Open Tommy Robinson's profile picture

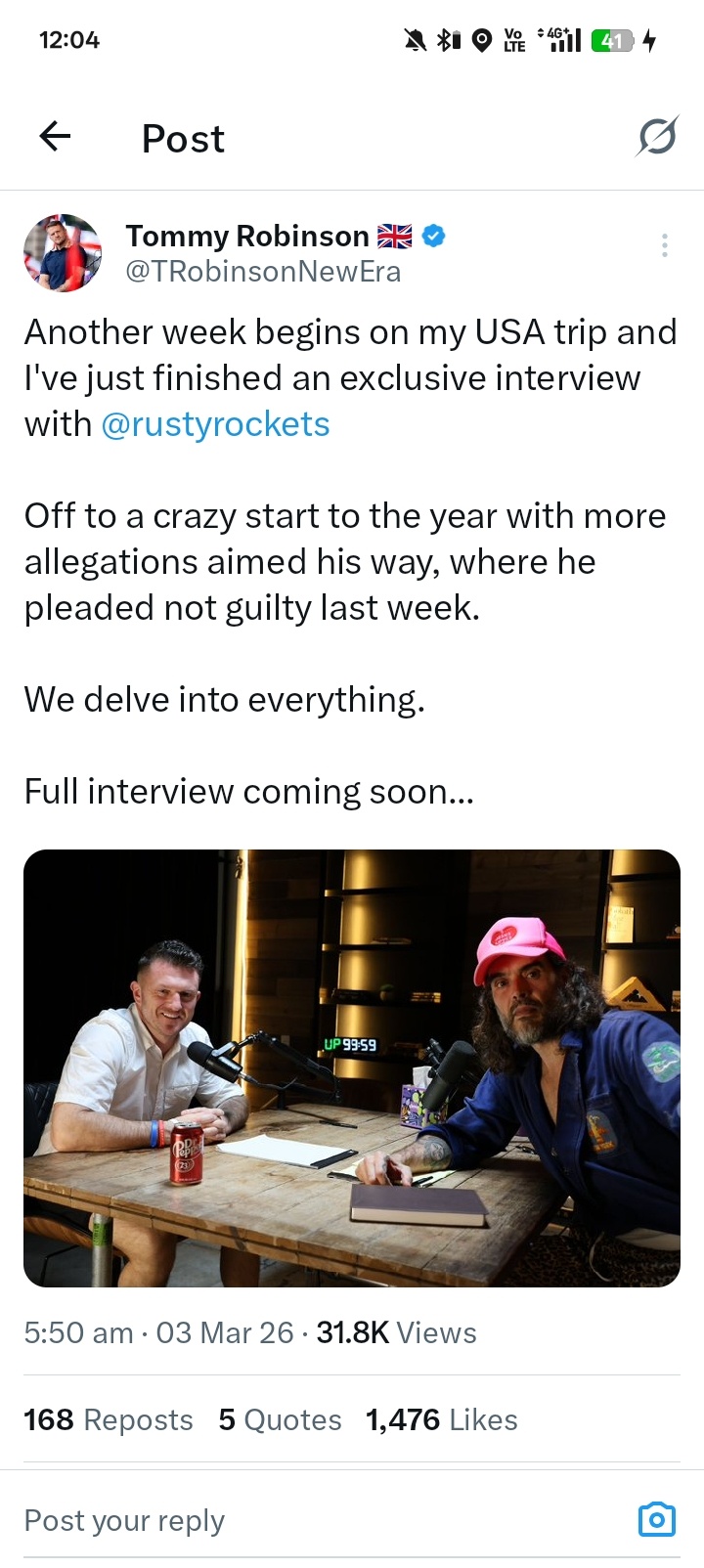(63, 253)
